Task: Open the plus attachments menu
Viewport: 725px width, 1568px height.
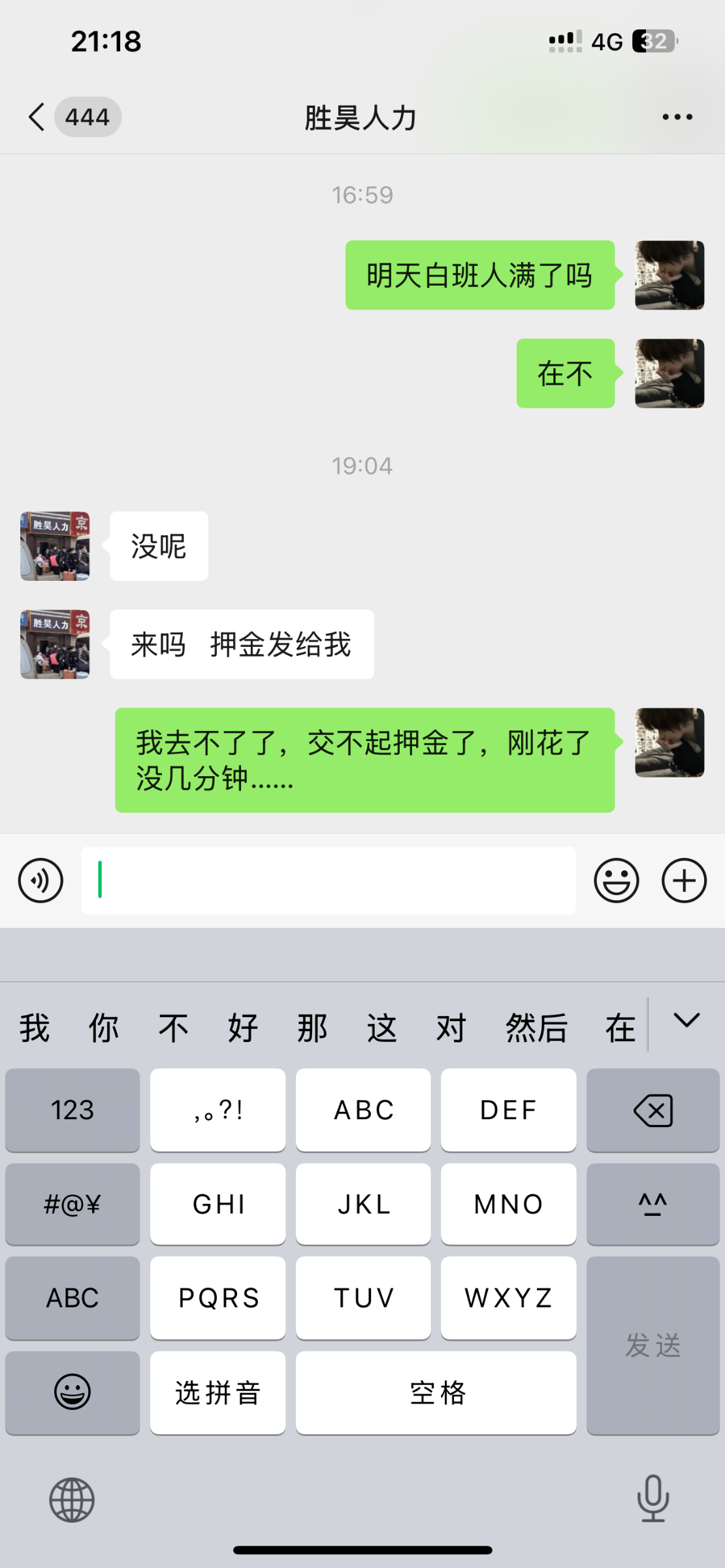Action: click(684, 881)
